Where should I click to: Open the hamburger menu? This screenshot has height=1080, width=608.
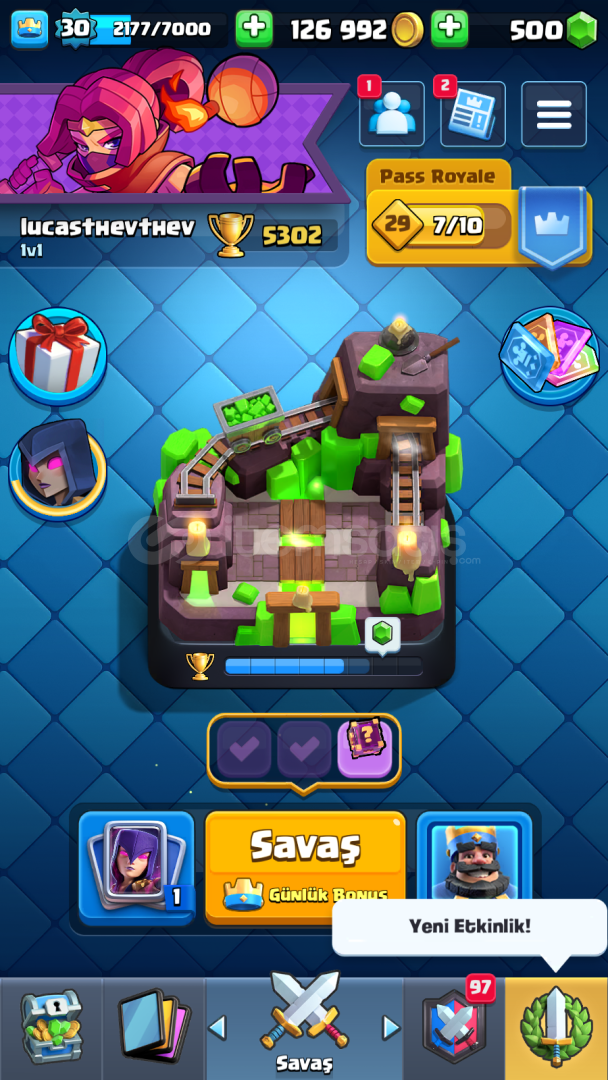coord(554,114)
